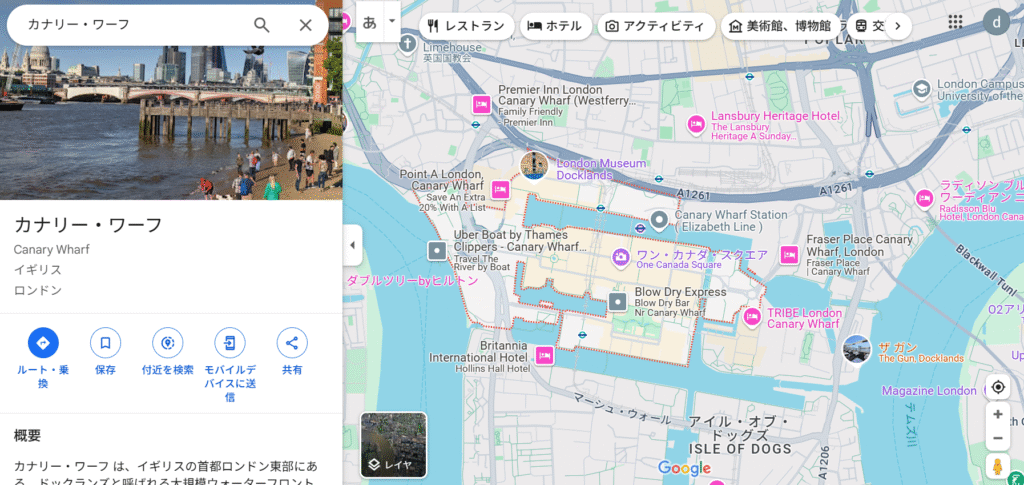Select the 美術館、博物館 chip
Viewport: 1024px width, 485px height.
pyautogui.click(x=780, y=26)
